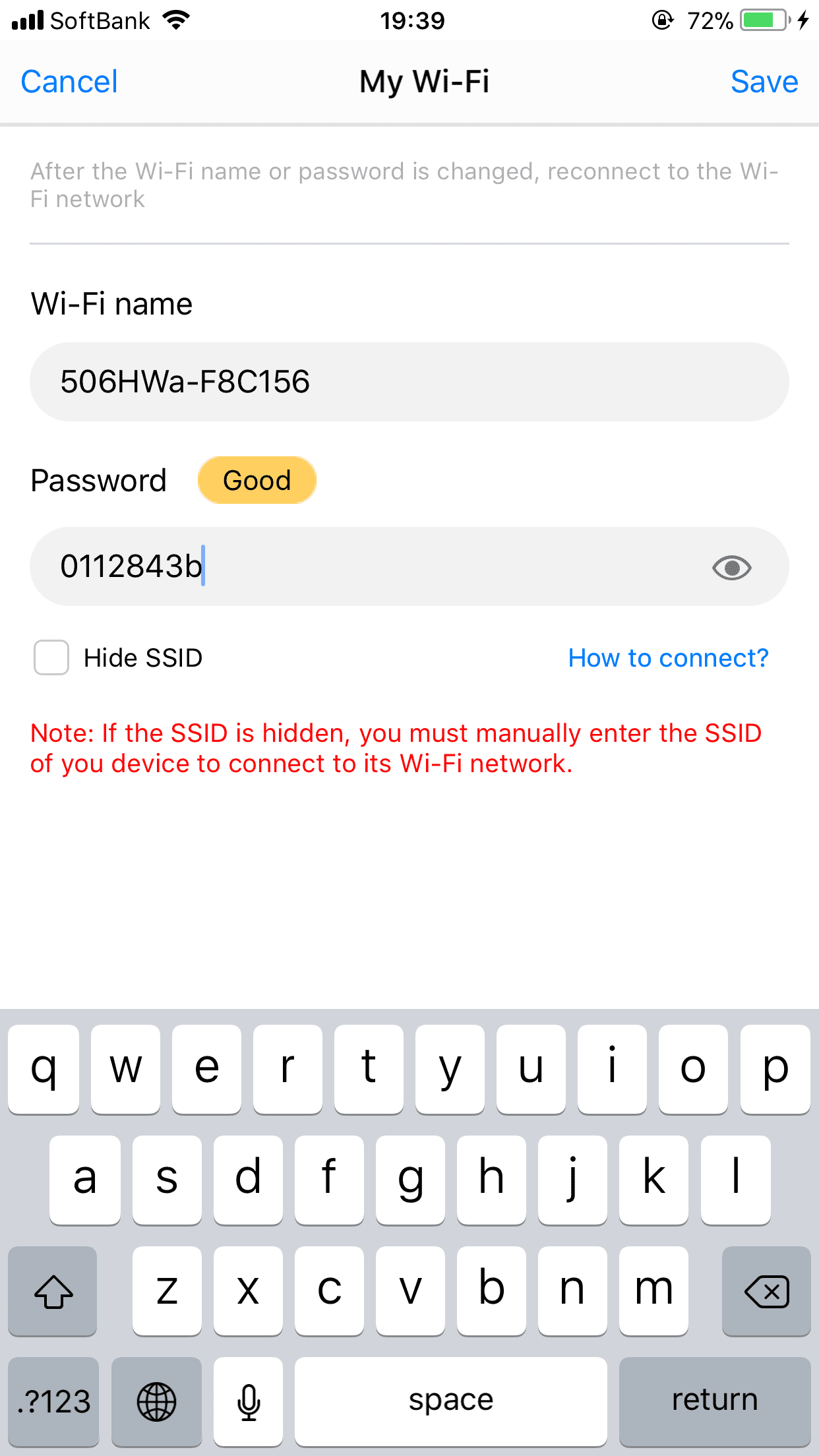Tap the password input field
Viewport: 819px width, 1456px height.
(x=369, y=566)
